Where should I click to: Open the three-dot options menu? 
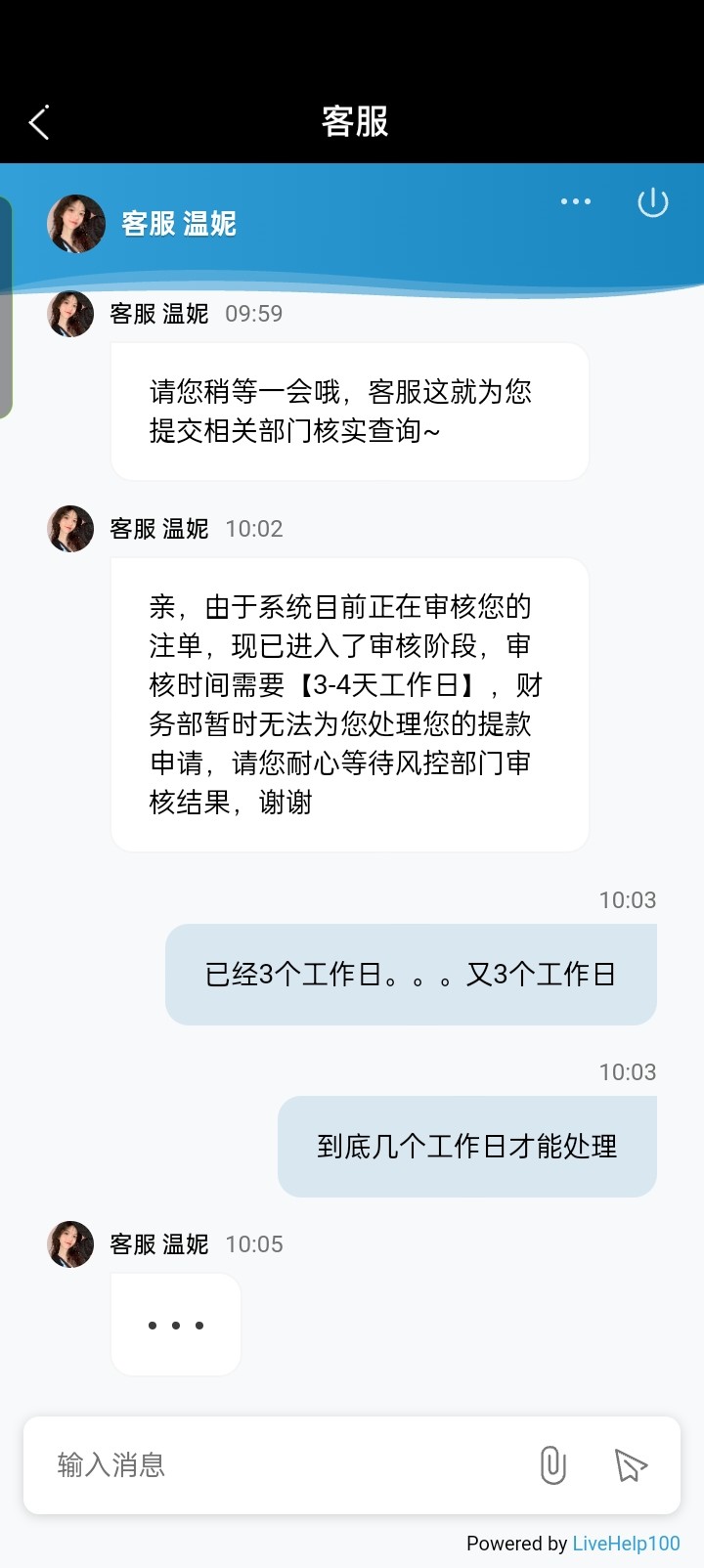575,201
